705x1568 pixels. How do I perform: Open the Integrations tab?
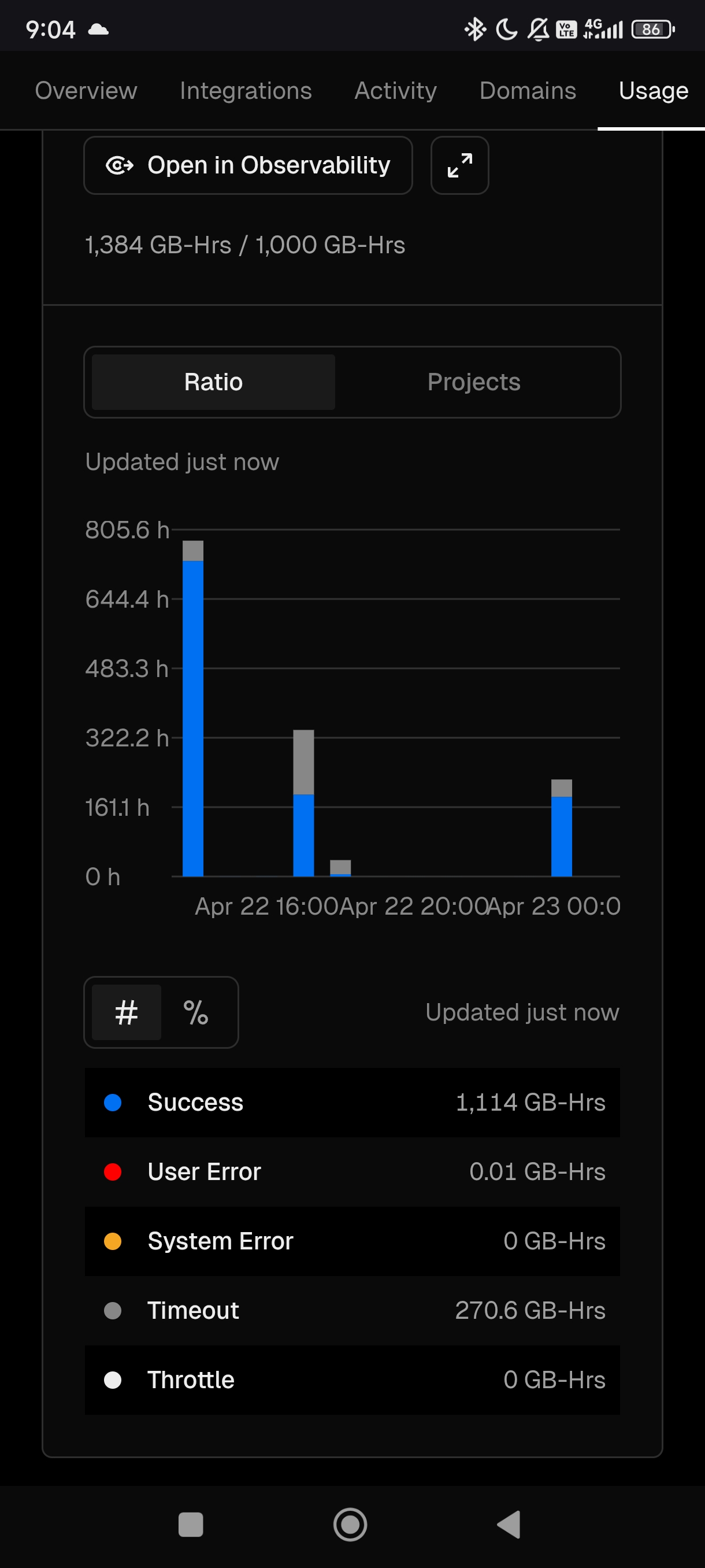coord(245,91)
